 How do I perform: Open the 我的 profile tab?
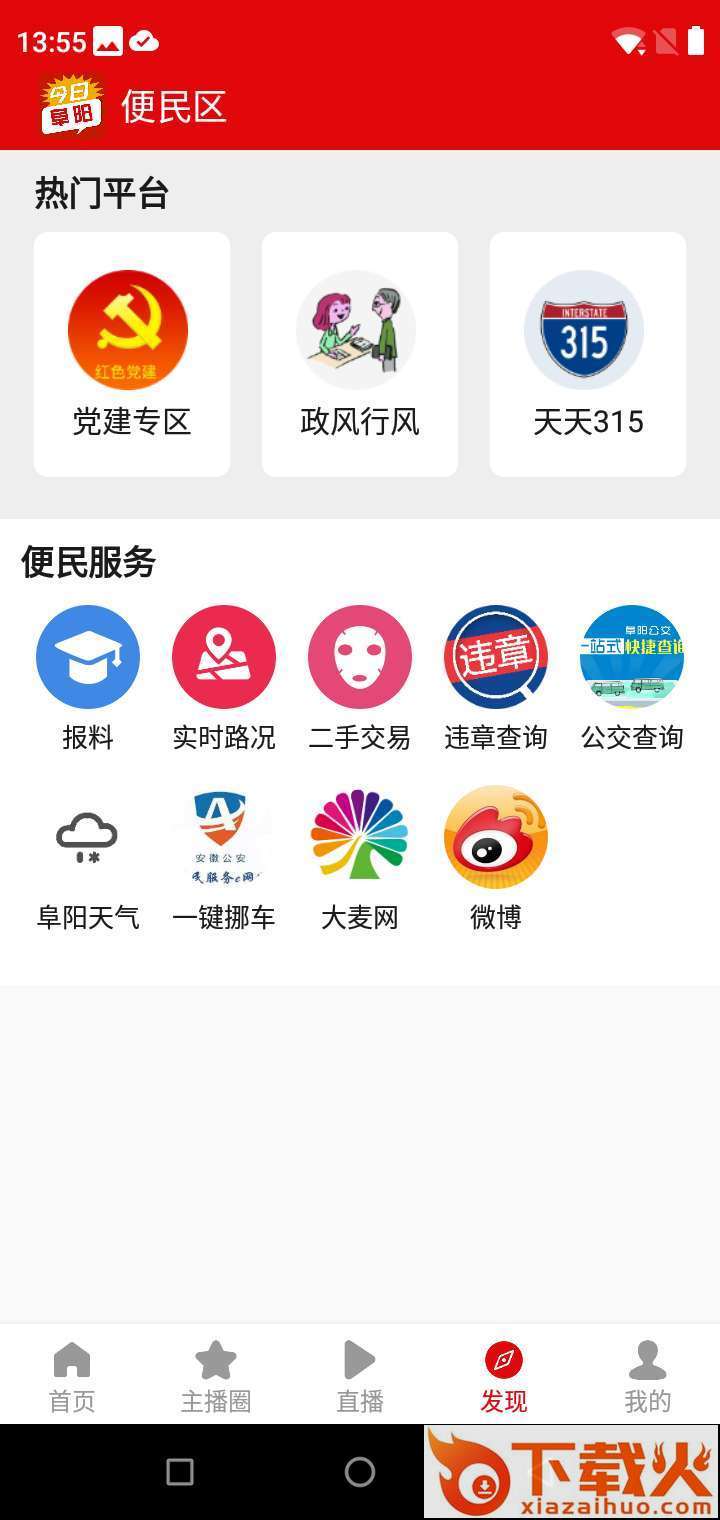(x=648, y=1376)
